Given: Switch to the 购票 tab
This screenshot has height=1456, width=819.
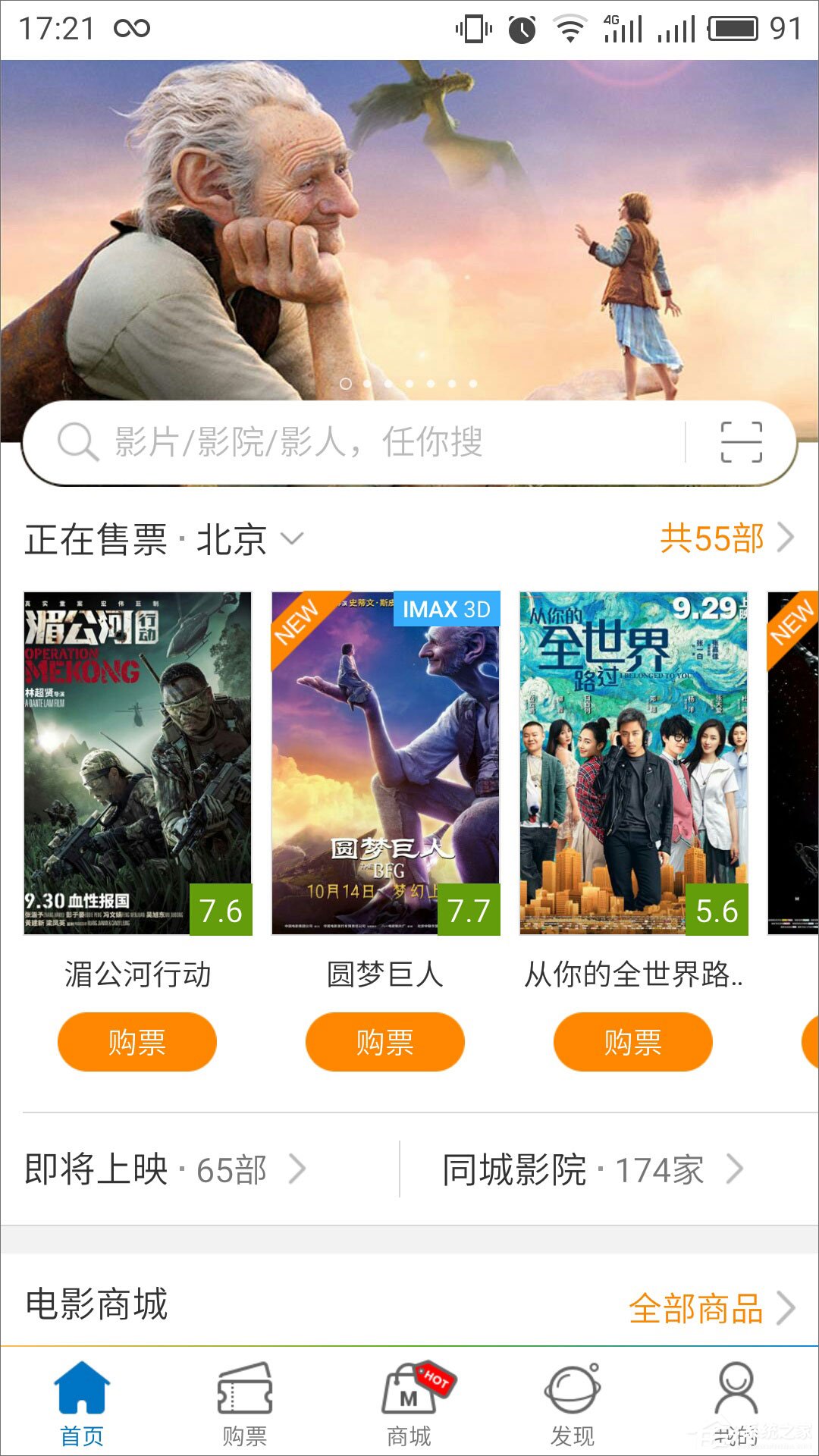Looking at the screenshot, I should click(245, 1403).
